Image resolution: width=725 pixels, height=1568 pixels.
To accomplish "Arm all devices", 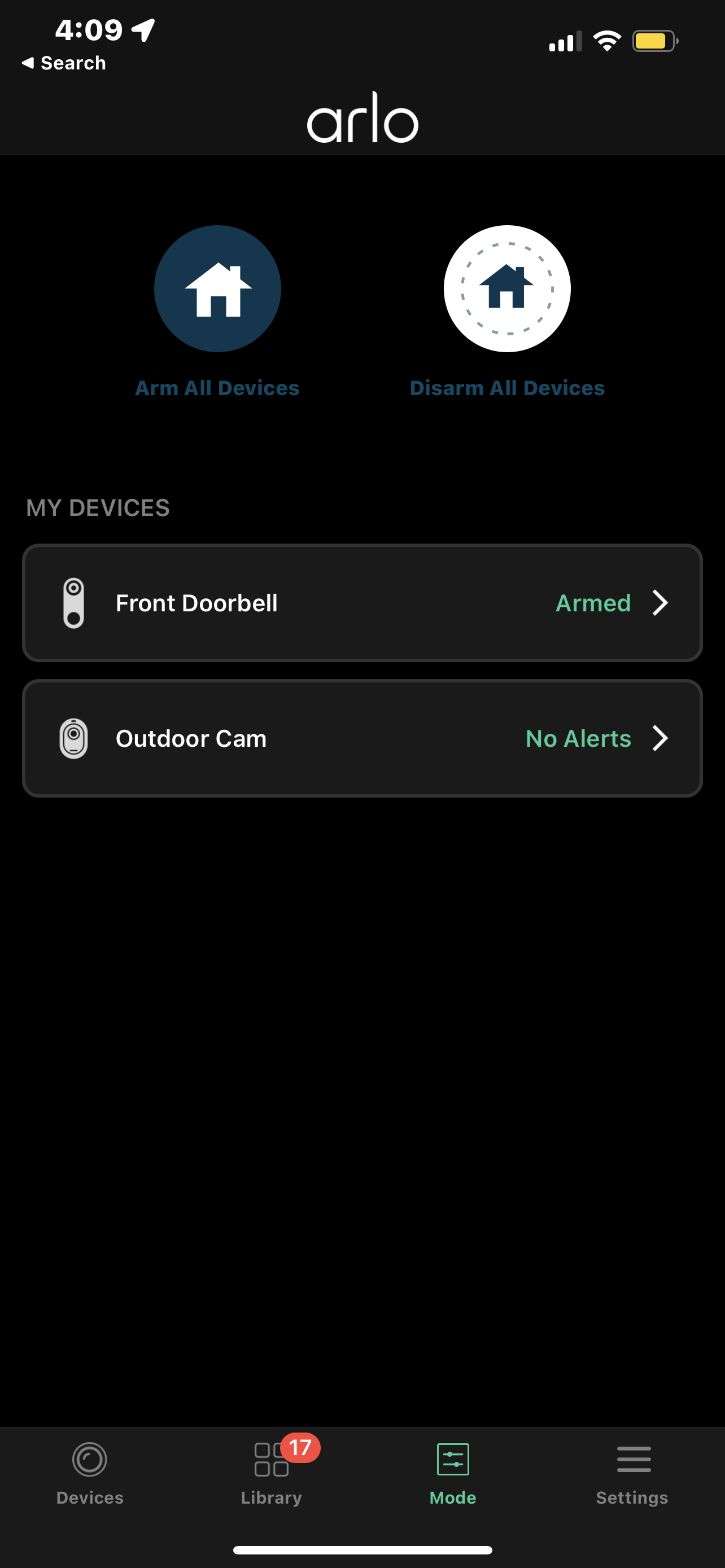I will (x=217, y=288).
